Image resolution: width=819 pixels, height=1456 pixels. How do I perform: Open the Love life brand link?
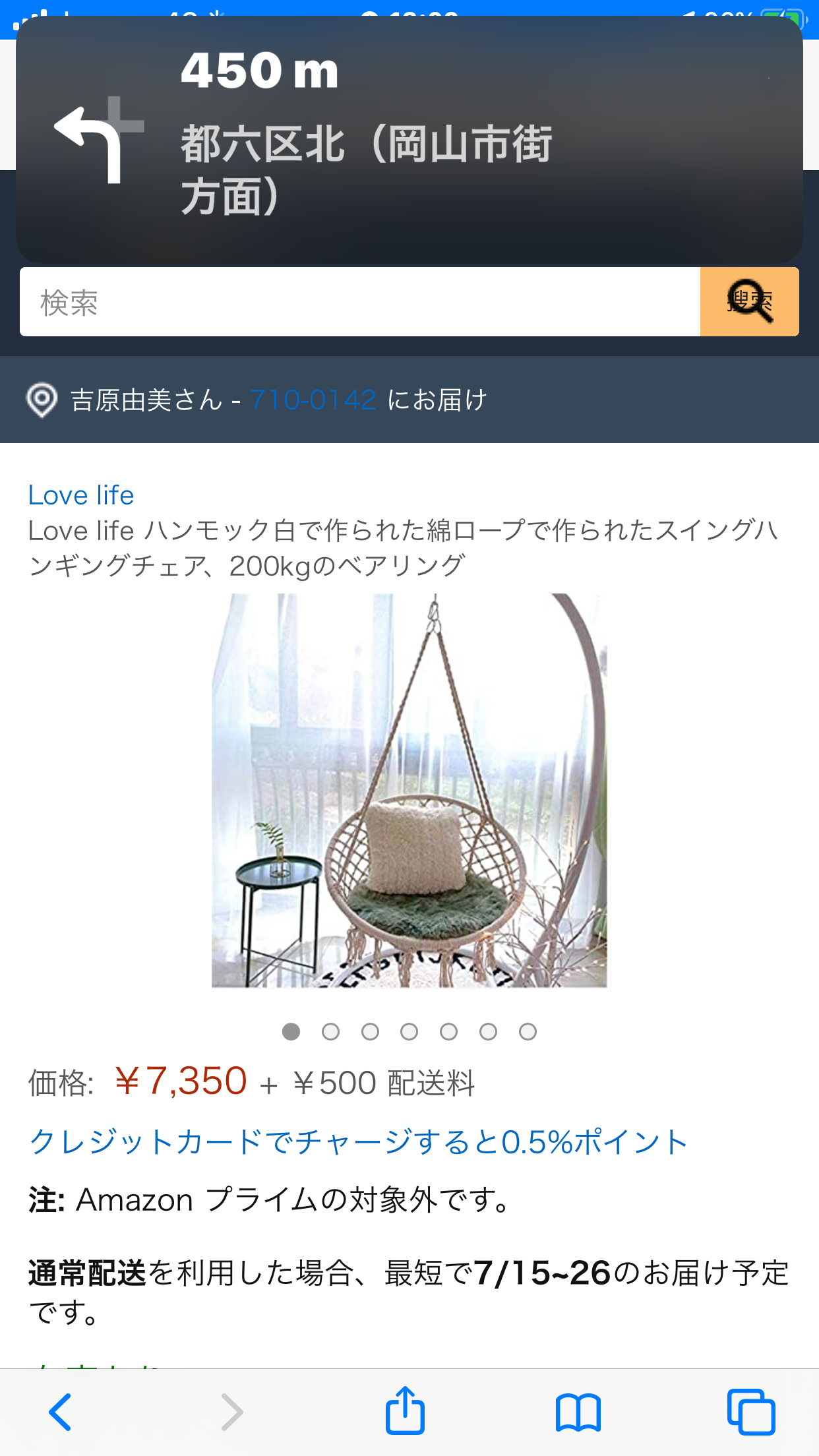pyautogui.click(x=81, y=495)
